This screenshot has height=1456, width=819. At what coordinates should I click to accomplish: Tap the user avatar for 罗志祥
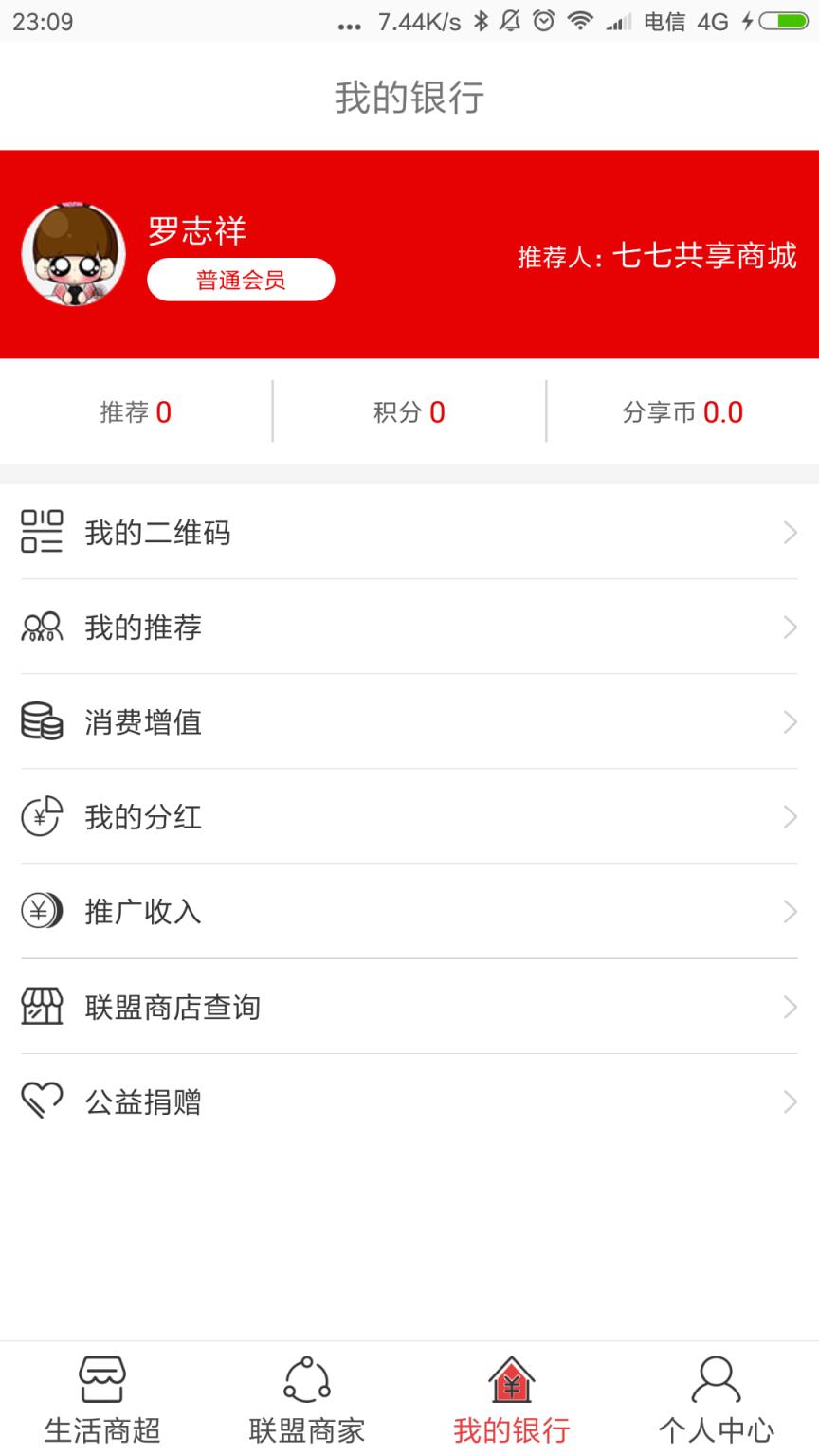[x=74, y=254]
